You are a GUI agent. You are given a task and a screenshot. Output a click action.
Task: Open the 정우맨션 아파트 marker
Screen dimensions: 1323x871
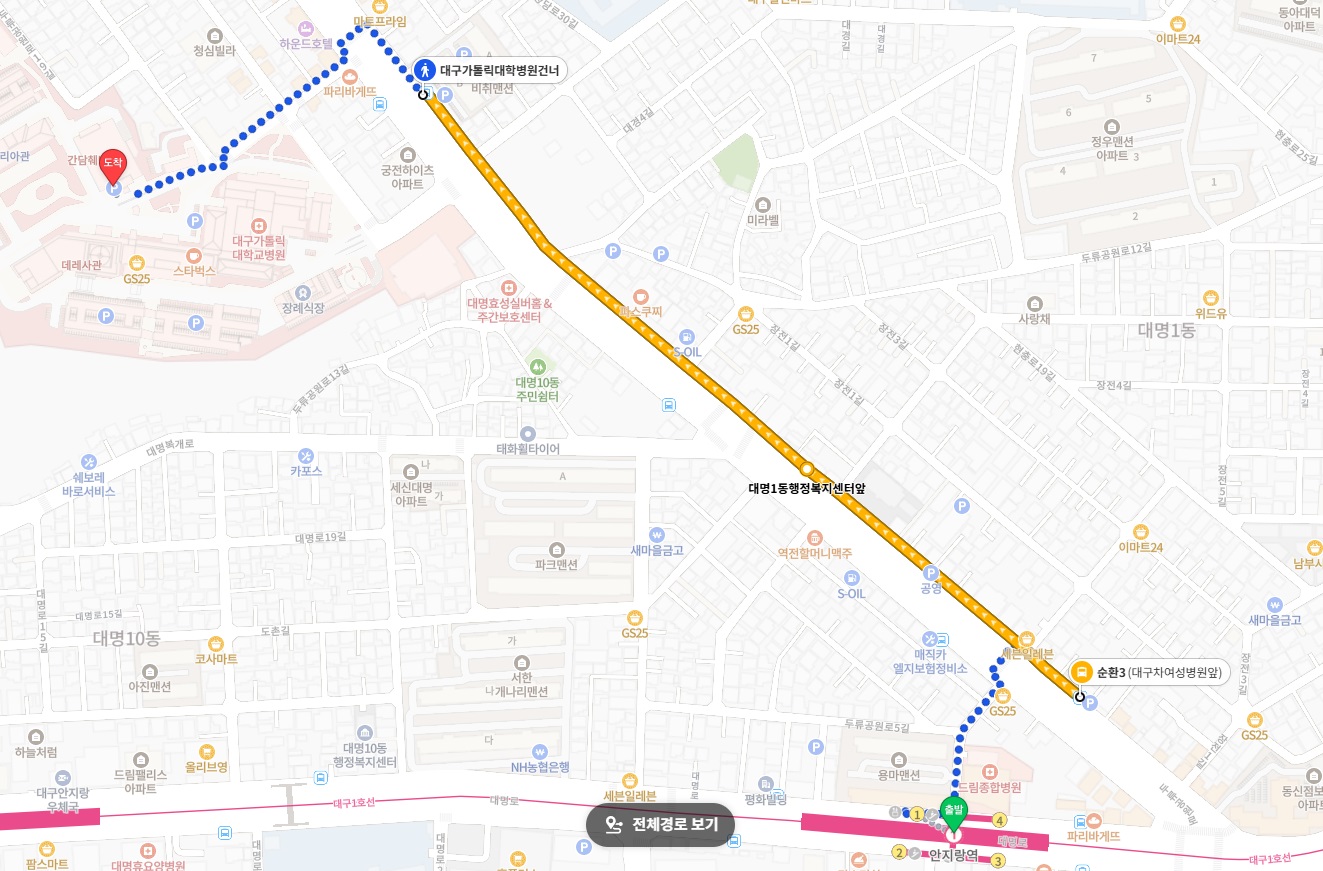pos(1112,125)
